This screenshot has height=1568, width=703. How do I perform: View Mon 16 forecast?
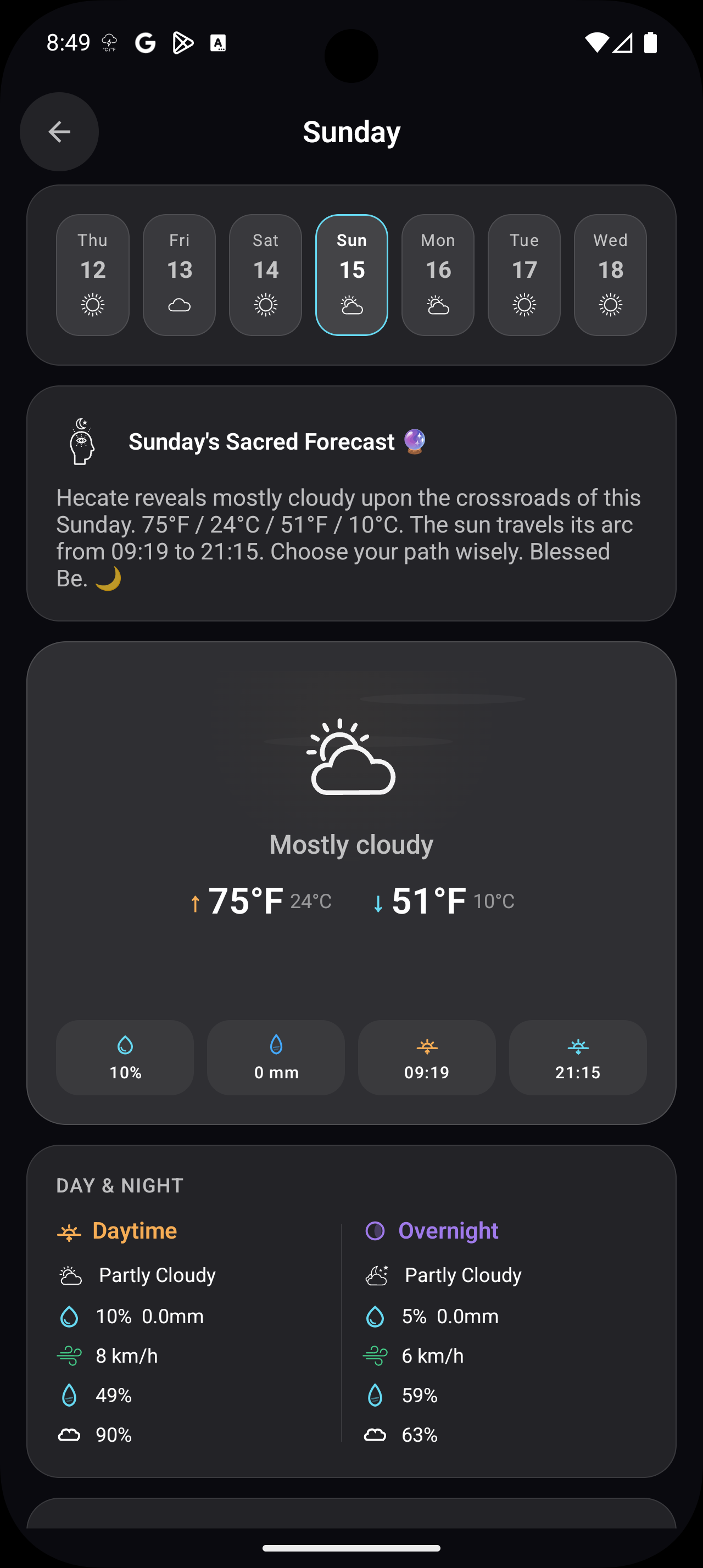tap(438, 275)
